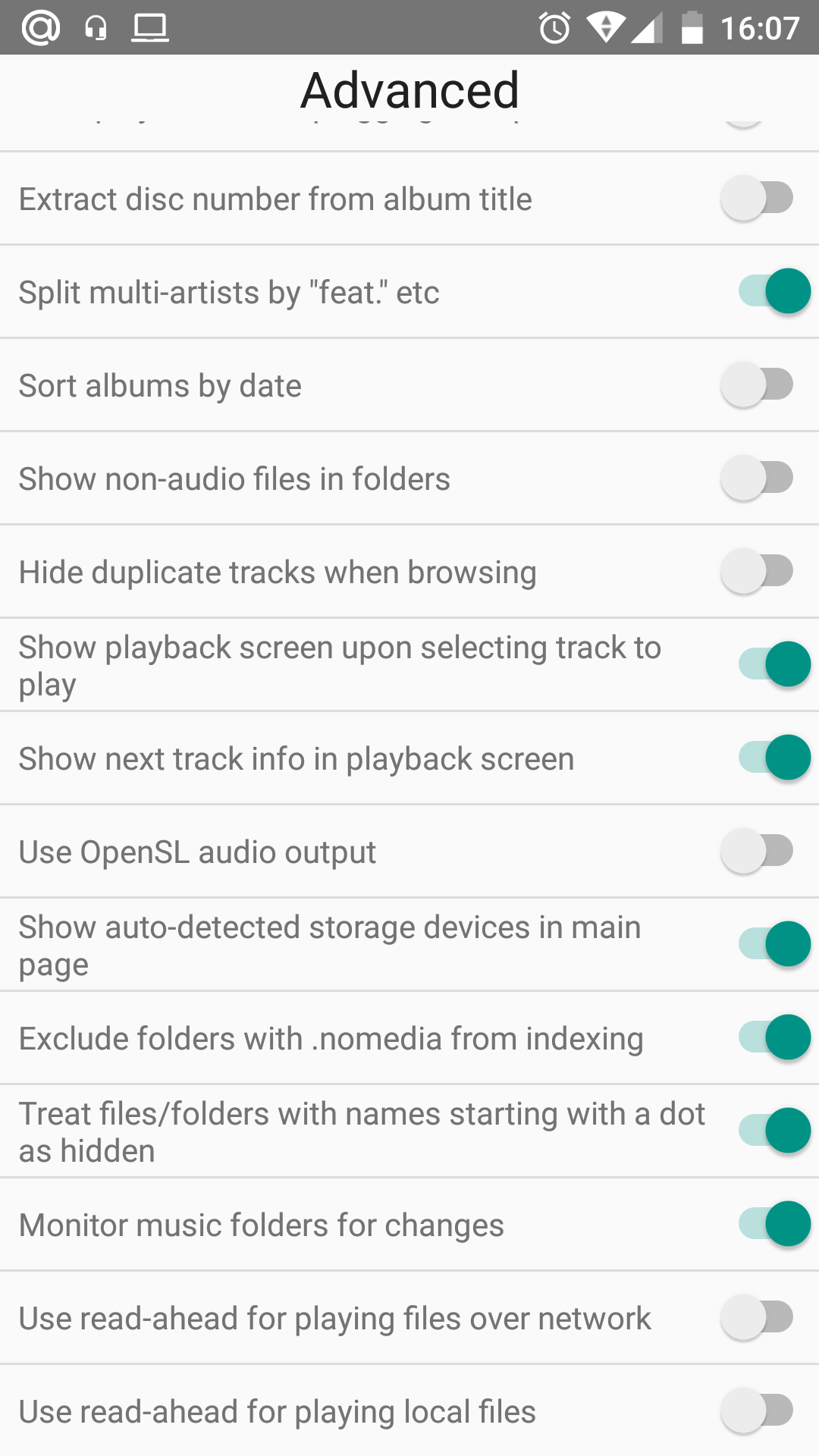This screenshot has height=1456, width=819.
Task: Disable Show auto-detected storage devices switch
Action: [x=775, y=944]
